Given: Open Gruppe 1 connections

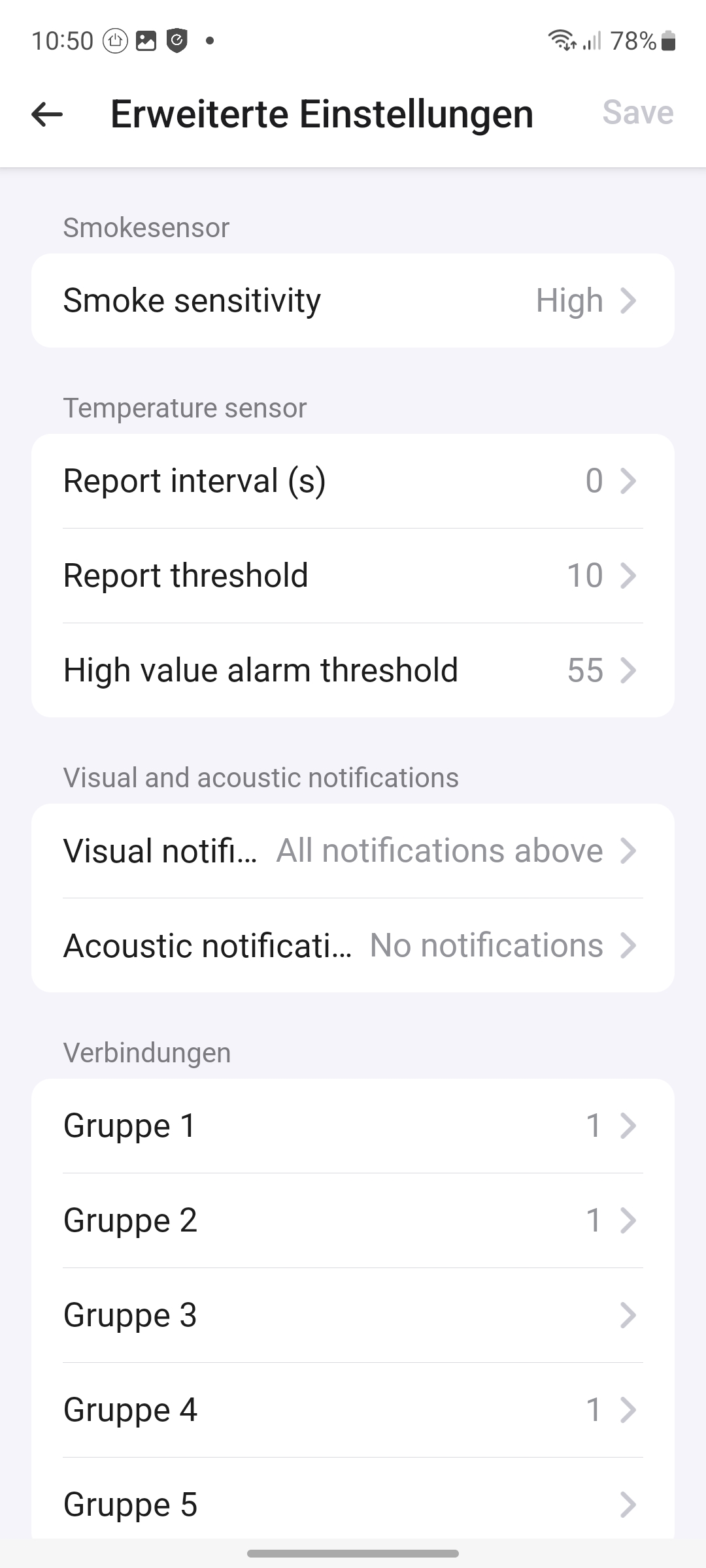Looking at the screenshot, I should coord(353,1126).
